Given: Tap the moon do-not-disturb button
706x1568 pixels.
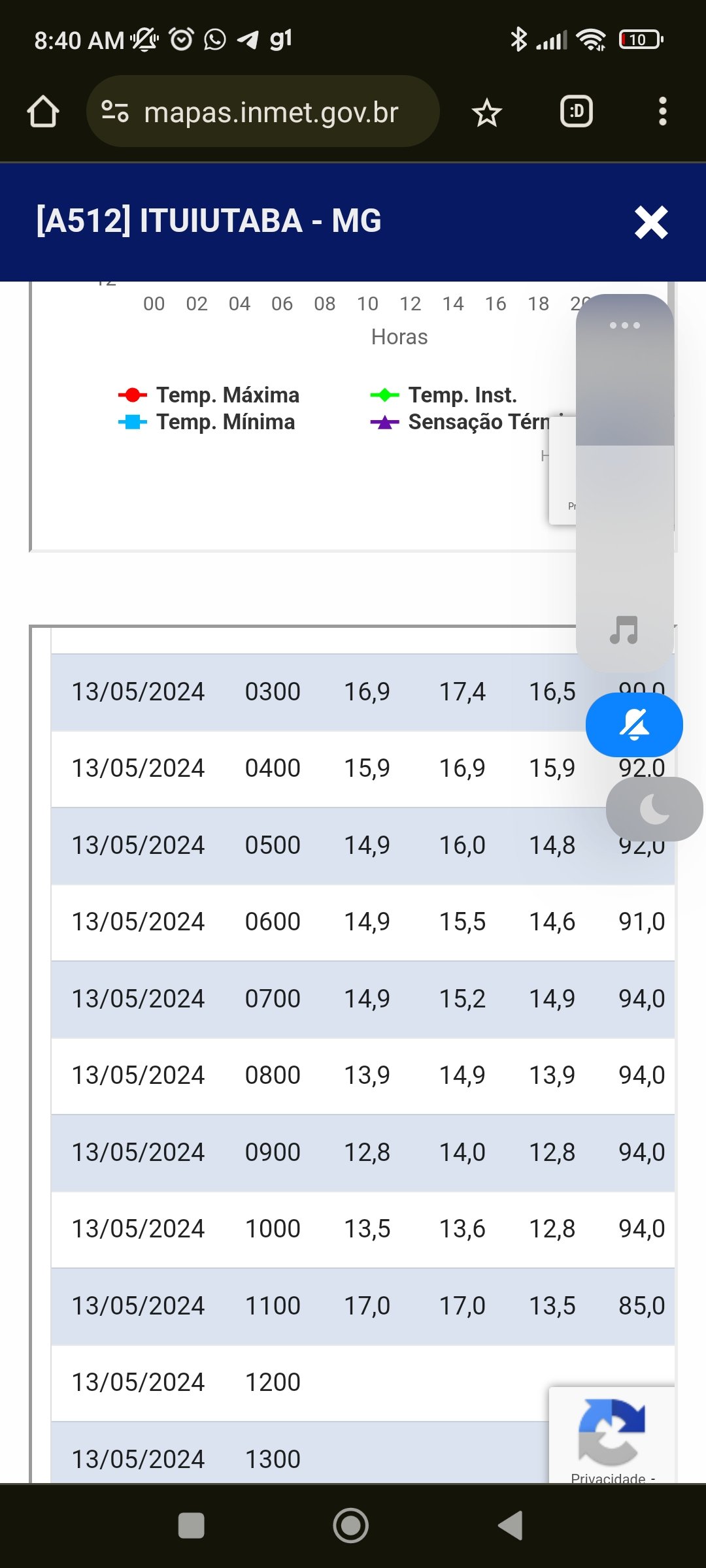Looking at the screenshot, I should point(654,809).
